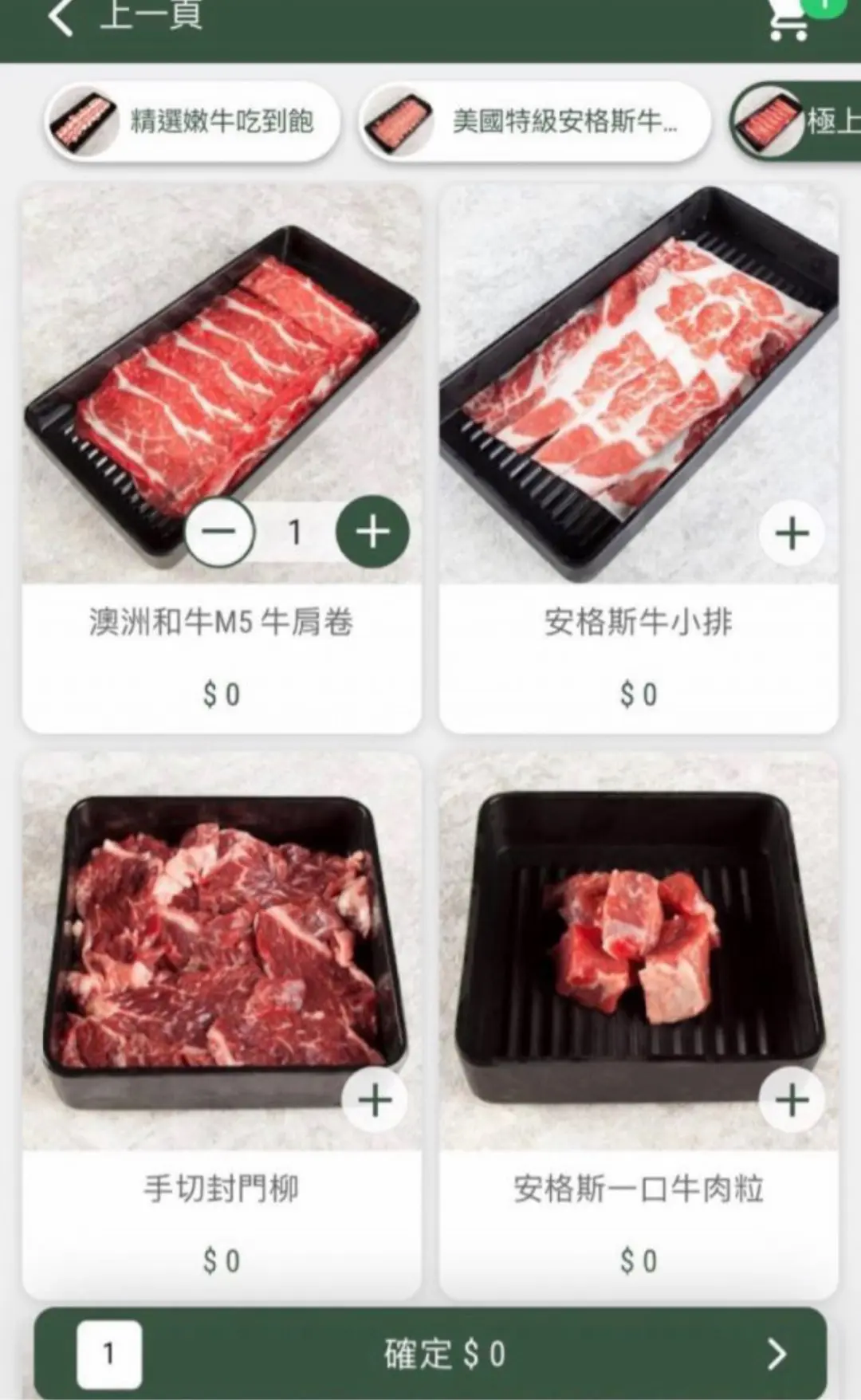Add 安格斯一口牛肉粒 to the order

coord(792,1100)
